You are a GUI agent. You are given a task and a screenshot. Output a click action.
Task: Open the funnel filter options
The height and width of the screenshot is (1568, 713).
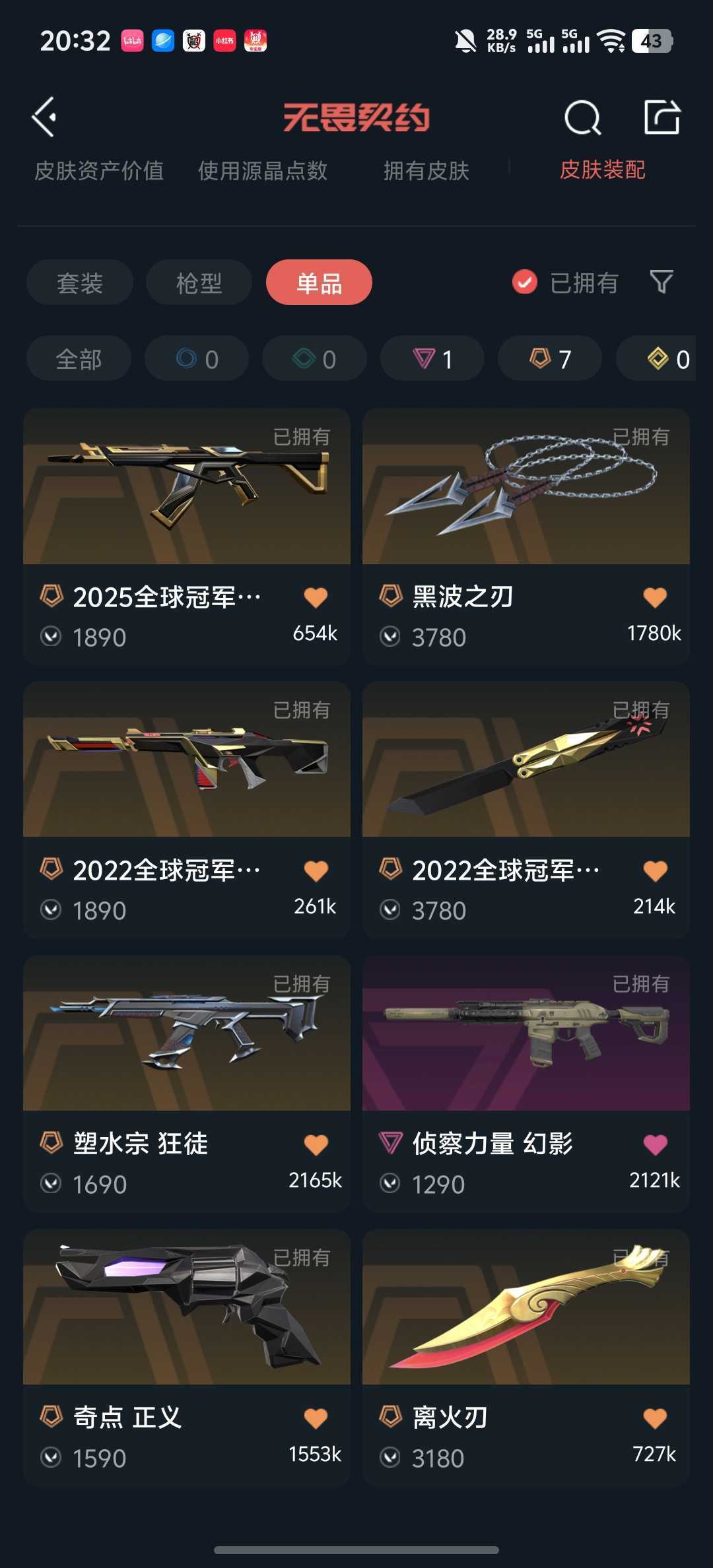662,282
